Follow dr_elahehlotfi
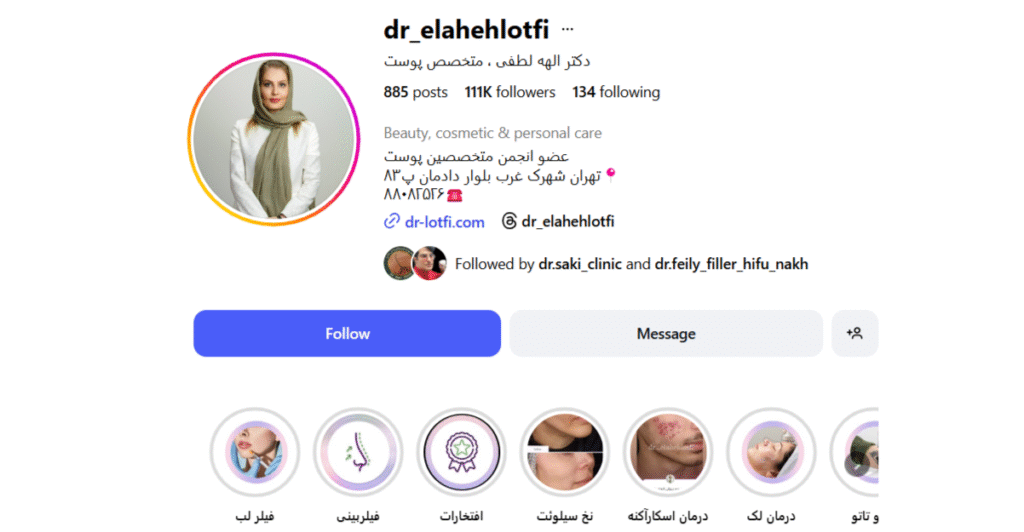The image size is (1024, 532). [347, 333]
